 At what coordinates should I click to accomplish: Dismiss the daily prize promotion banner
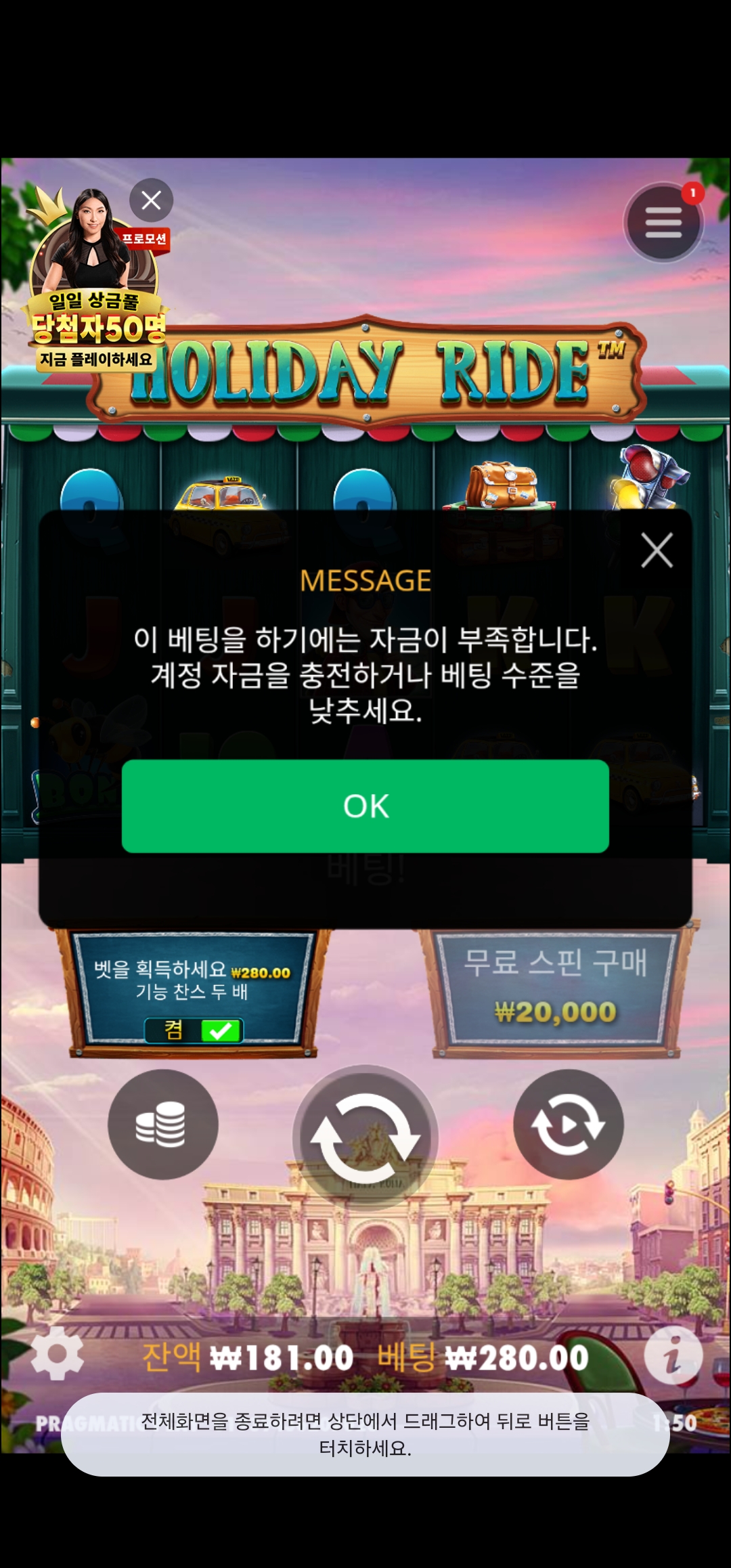(151, 200)
